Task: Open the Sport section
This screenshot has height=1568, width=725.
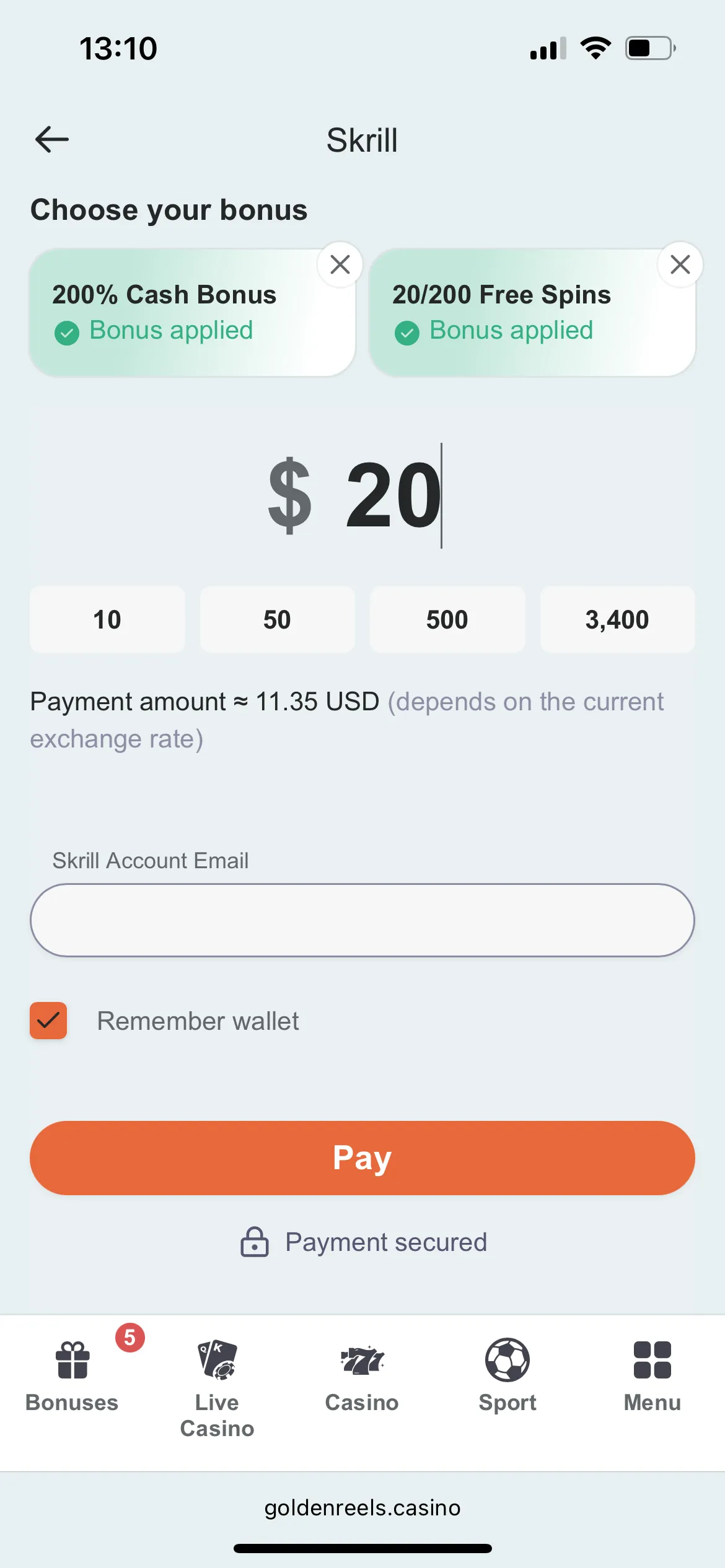Action: pos(507,1375)
